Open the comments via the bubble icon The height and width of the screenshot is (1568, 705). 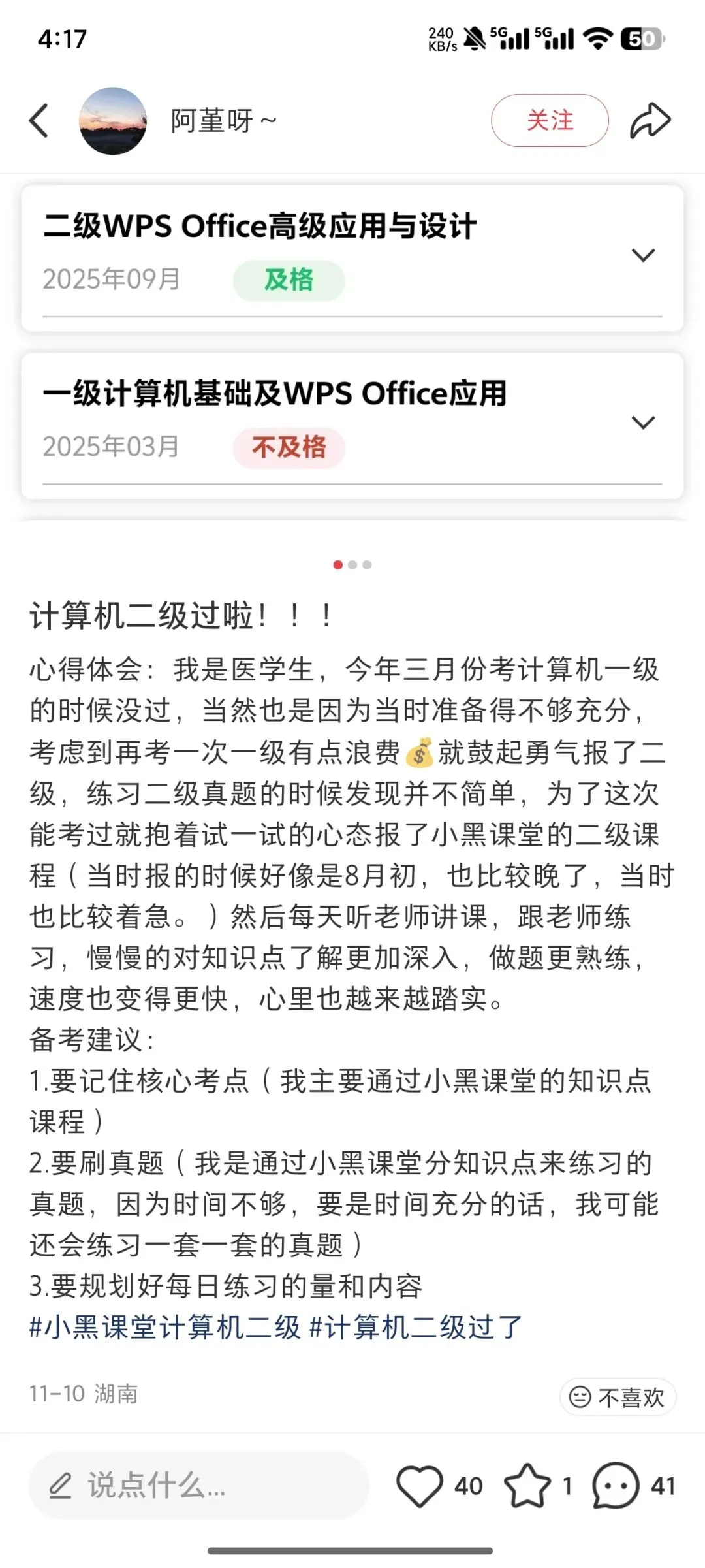coord(615,1486)
